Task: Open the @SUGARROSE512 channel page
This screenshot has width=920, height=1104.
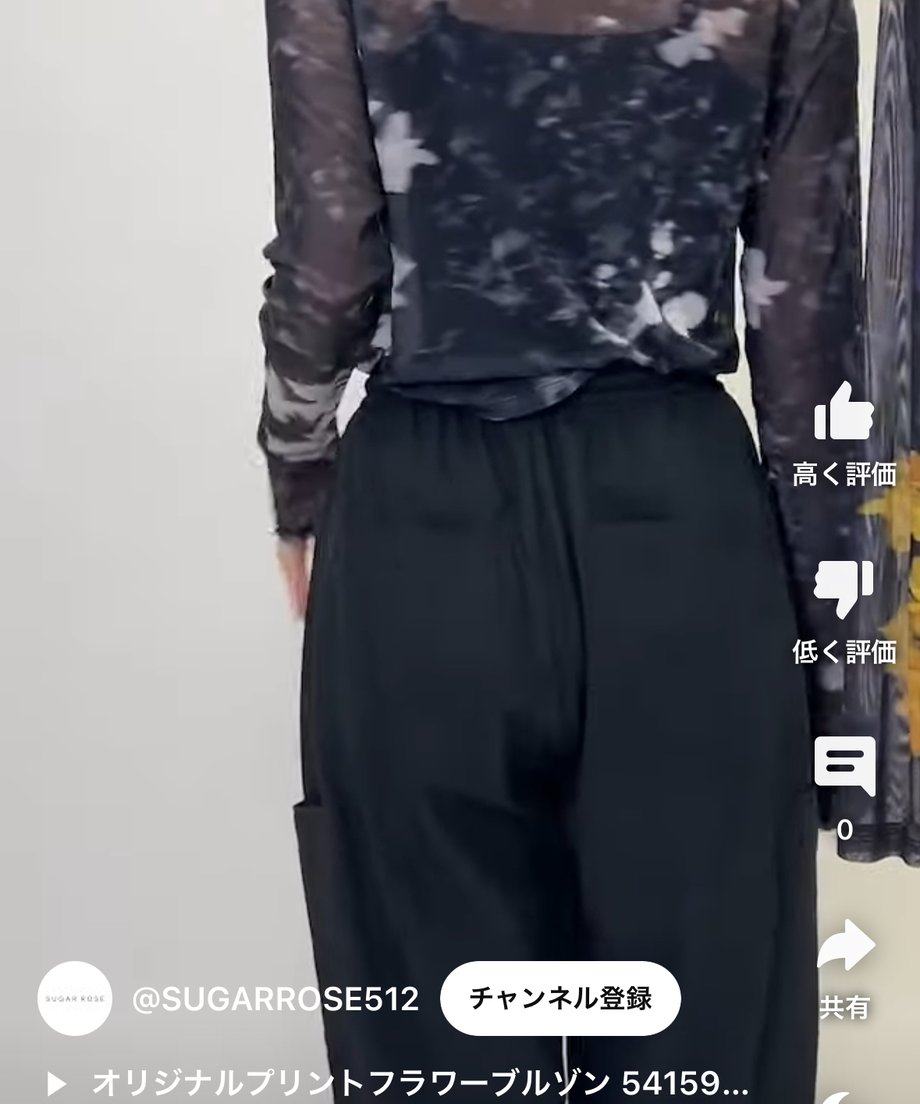Action: click(275, 998)
